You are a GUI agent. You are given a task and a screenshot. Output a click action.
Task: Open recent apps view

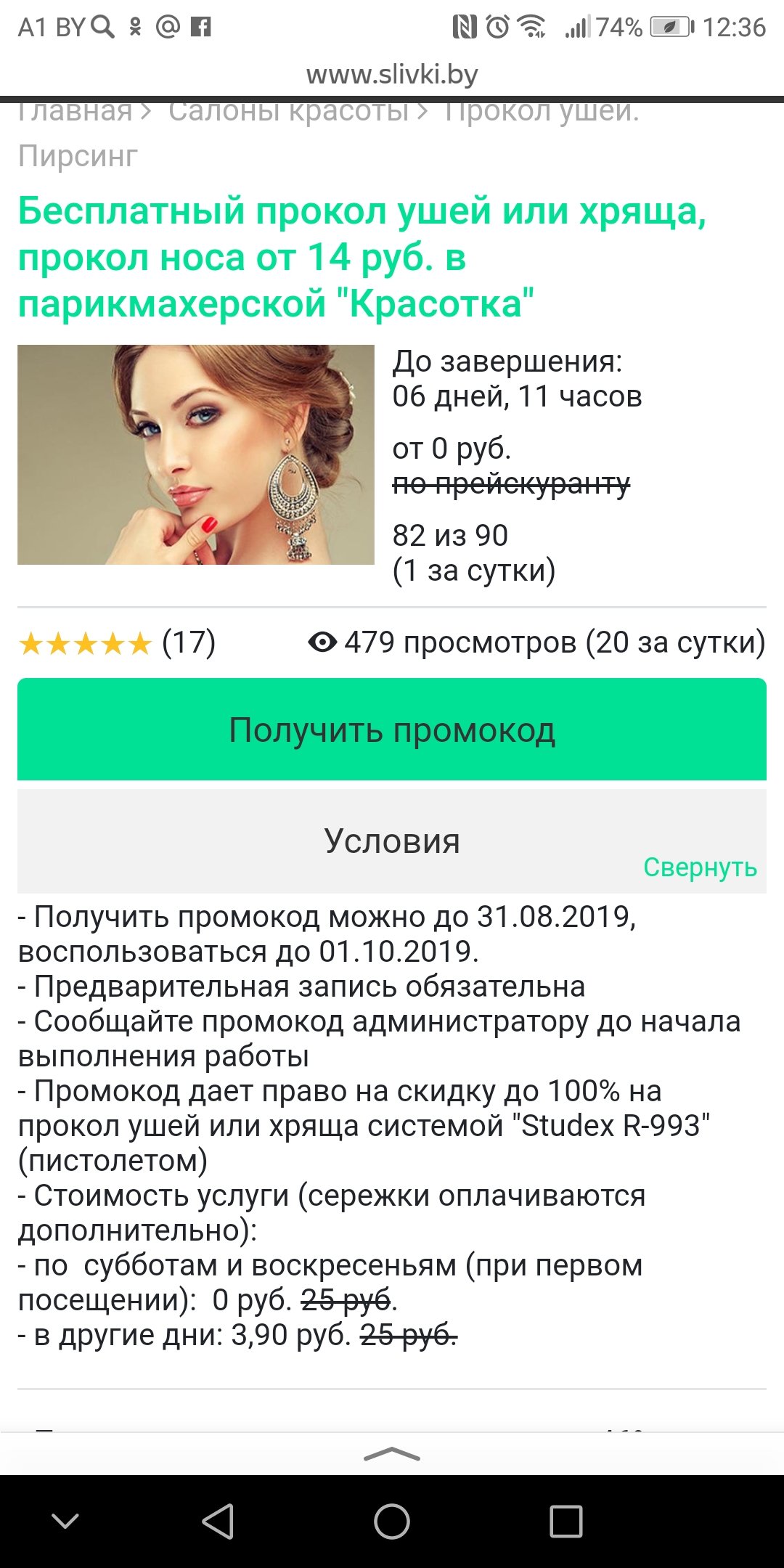tap(566, 1521)
